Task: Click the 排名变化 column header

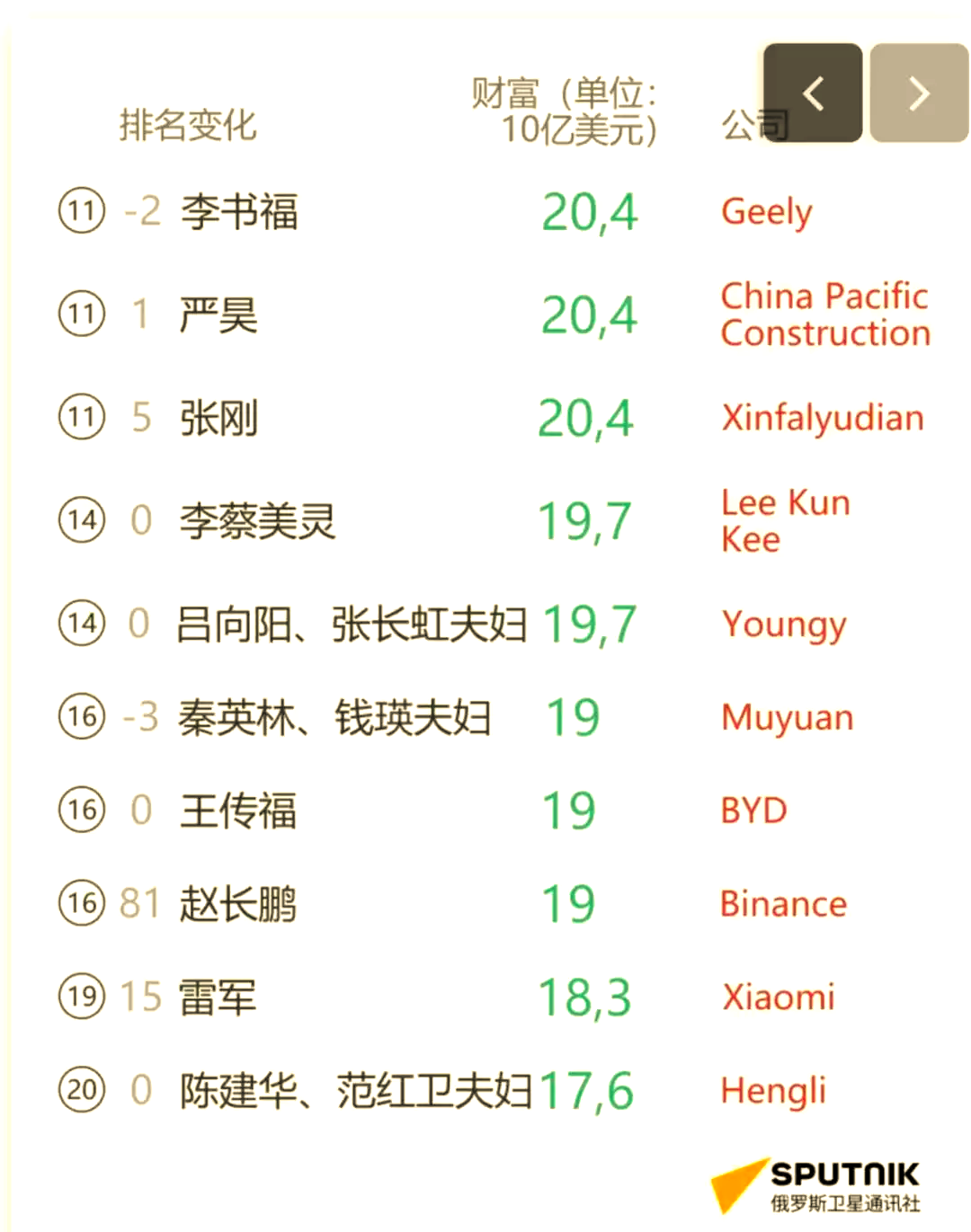Action: point(189,126)
